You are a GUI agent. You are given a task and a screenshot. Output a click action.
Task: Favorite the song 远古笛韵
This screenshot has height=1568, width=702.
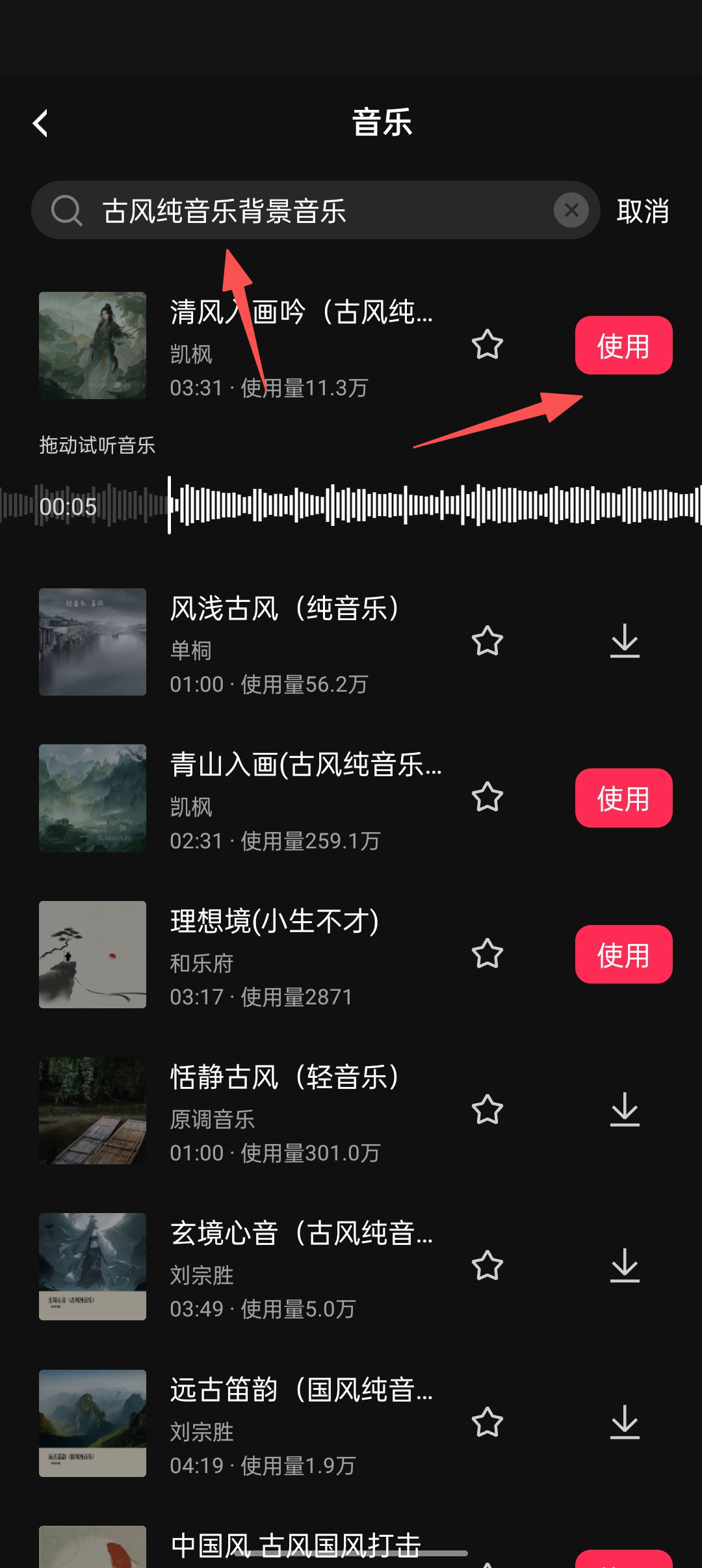487,1422
